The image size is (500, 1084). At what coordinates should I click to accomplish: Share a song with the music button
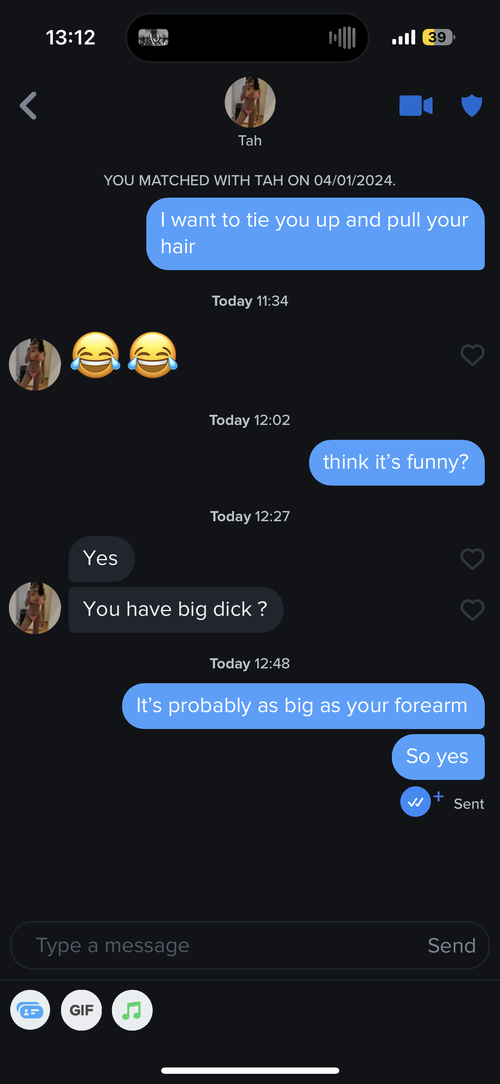pos(132,1011)
